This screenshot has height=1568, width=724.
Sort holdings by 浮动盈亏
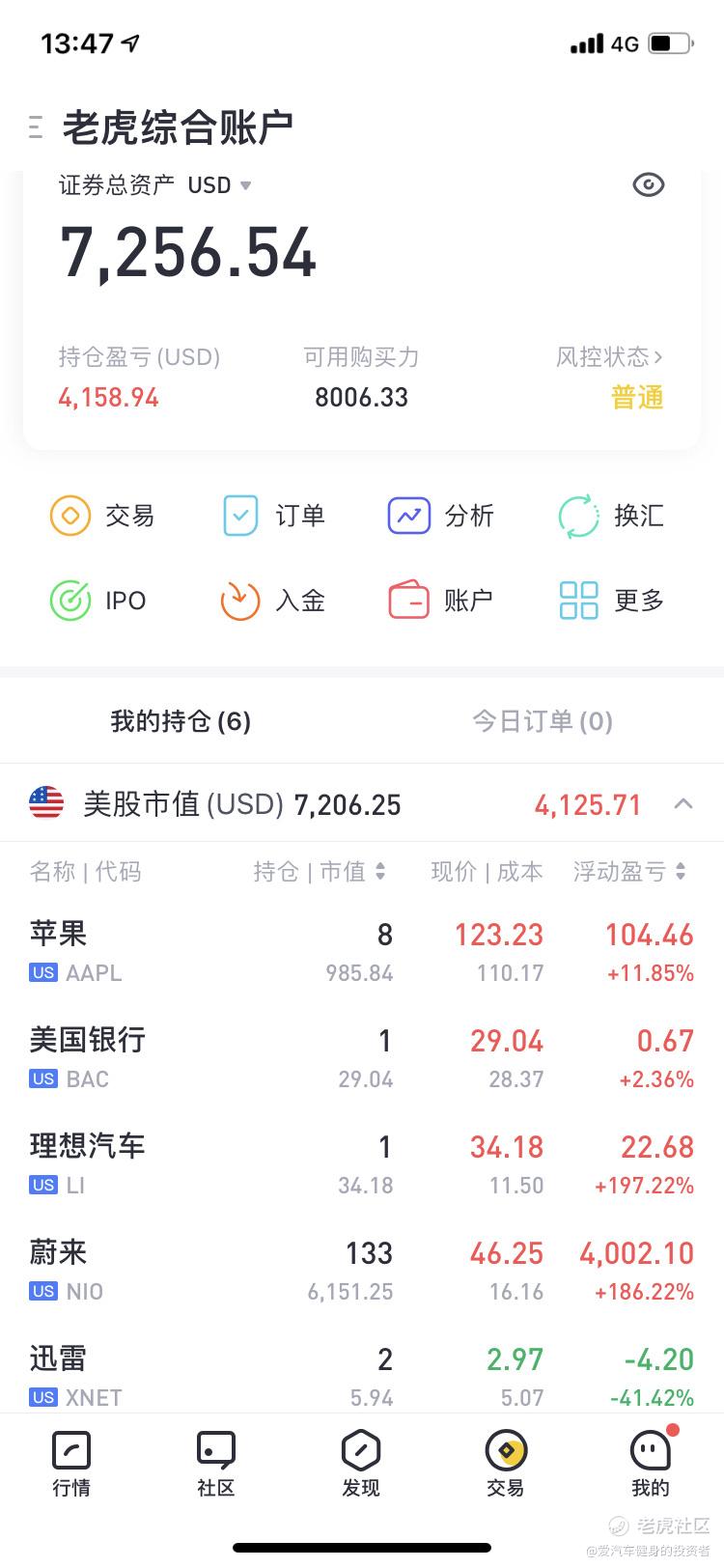[x=629, y=872]
